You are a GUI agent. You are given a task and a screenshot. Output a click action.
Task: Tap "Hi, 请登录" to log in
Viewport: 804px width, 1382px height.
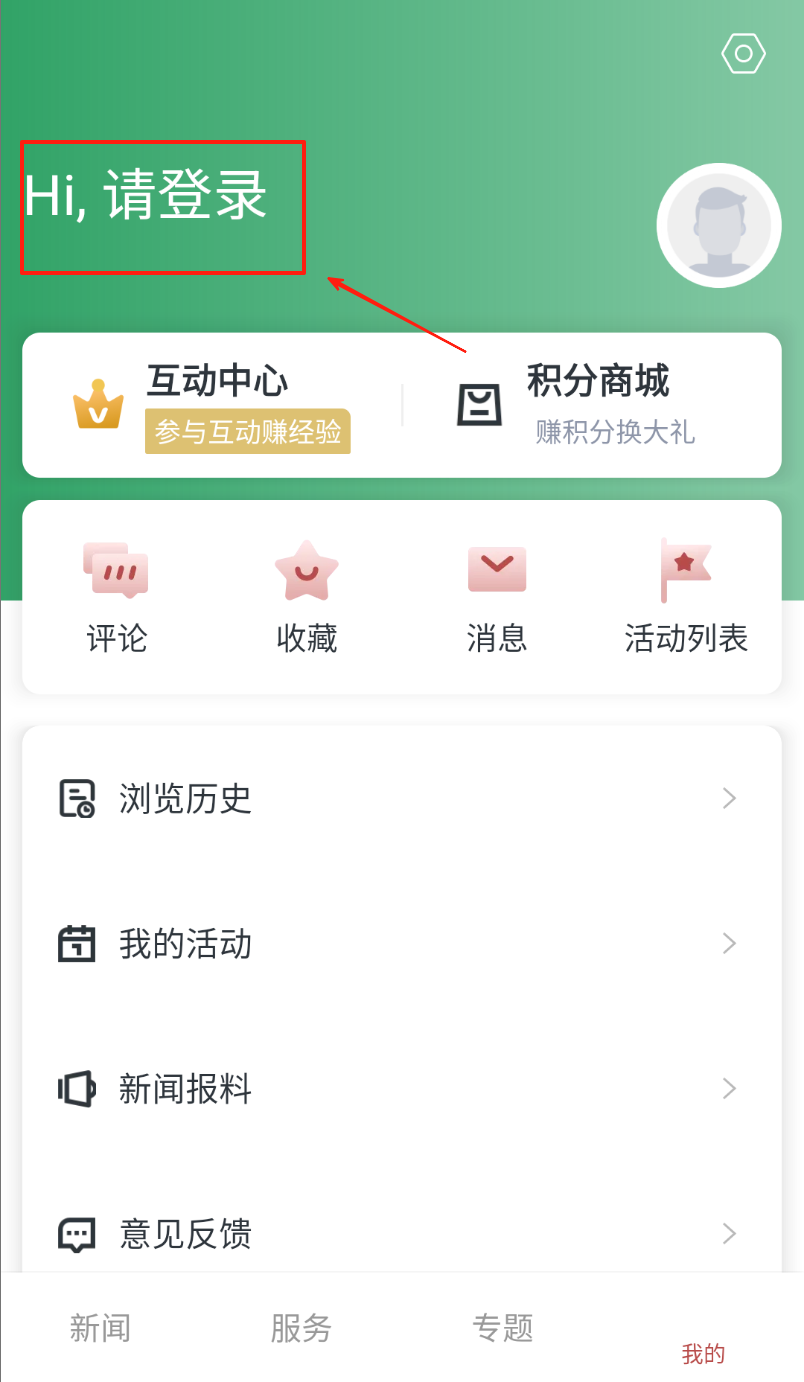point(146,194)
